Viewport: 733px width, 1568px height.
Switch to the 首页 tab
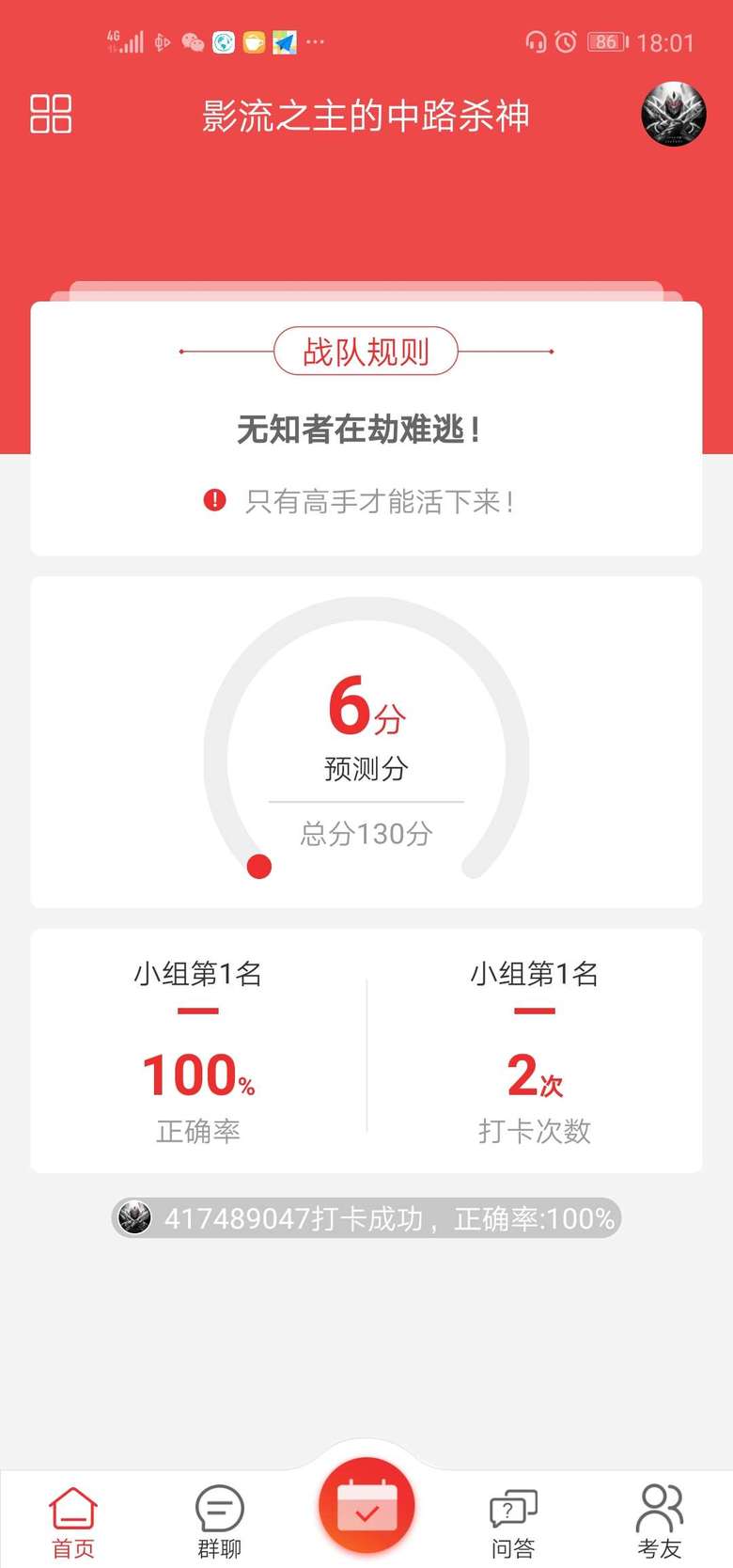click(x=73, y=1521)
